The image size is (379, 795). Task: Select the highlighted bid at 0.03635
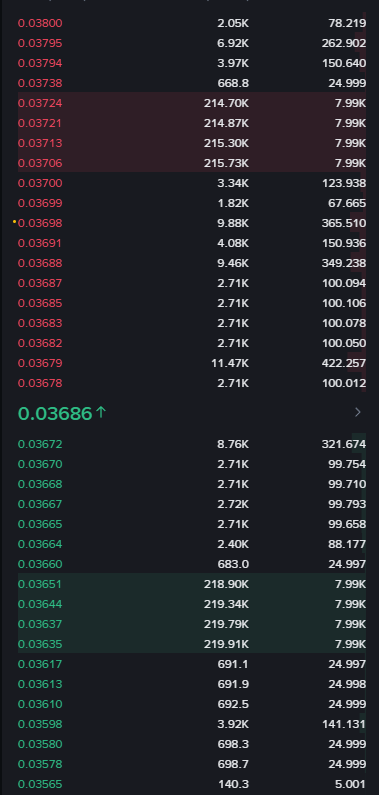pyautogui.click(x=192, y=644)
